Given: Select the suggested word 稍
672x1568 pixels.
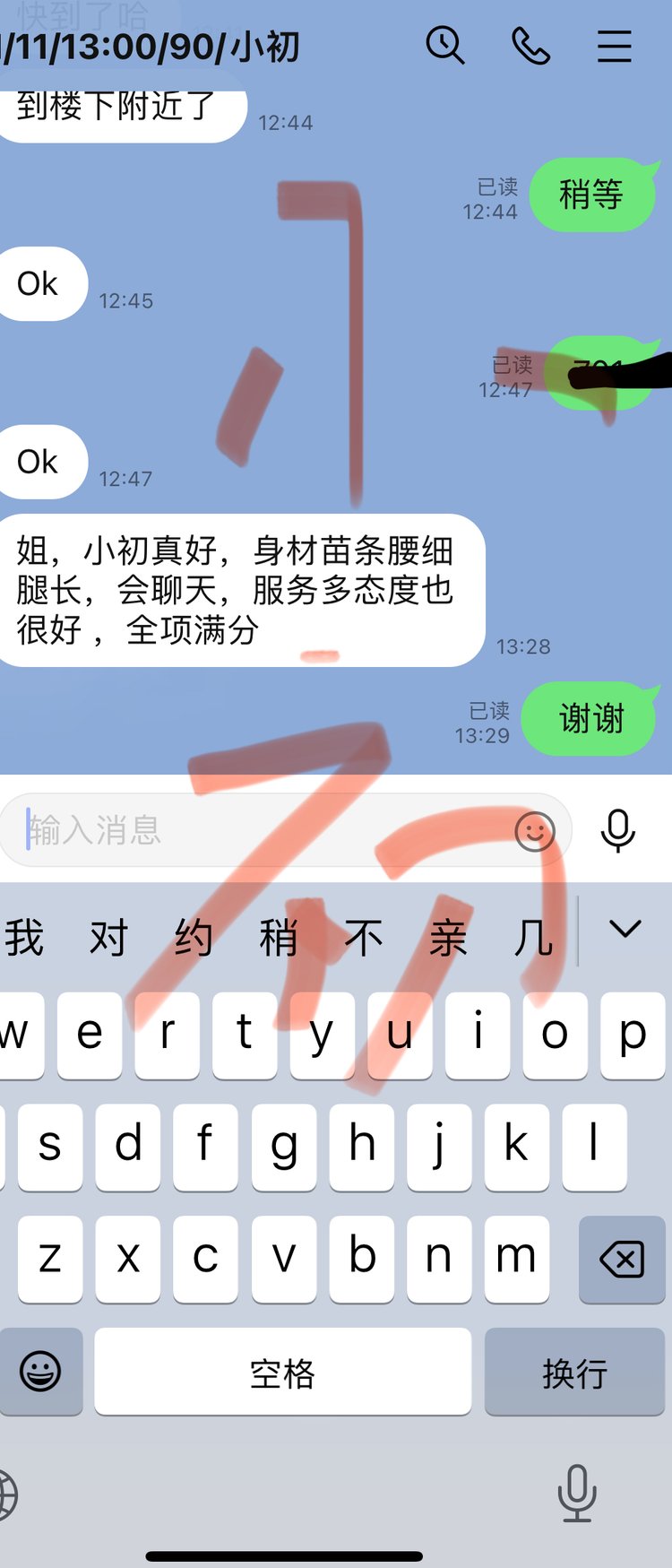Looking at the screenshot, I should click(x=278, y=937).
